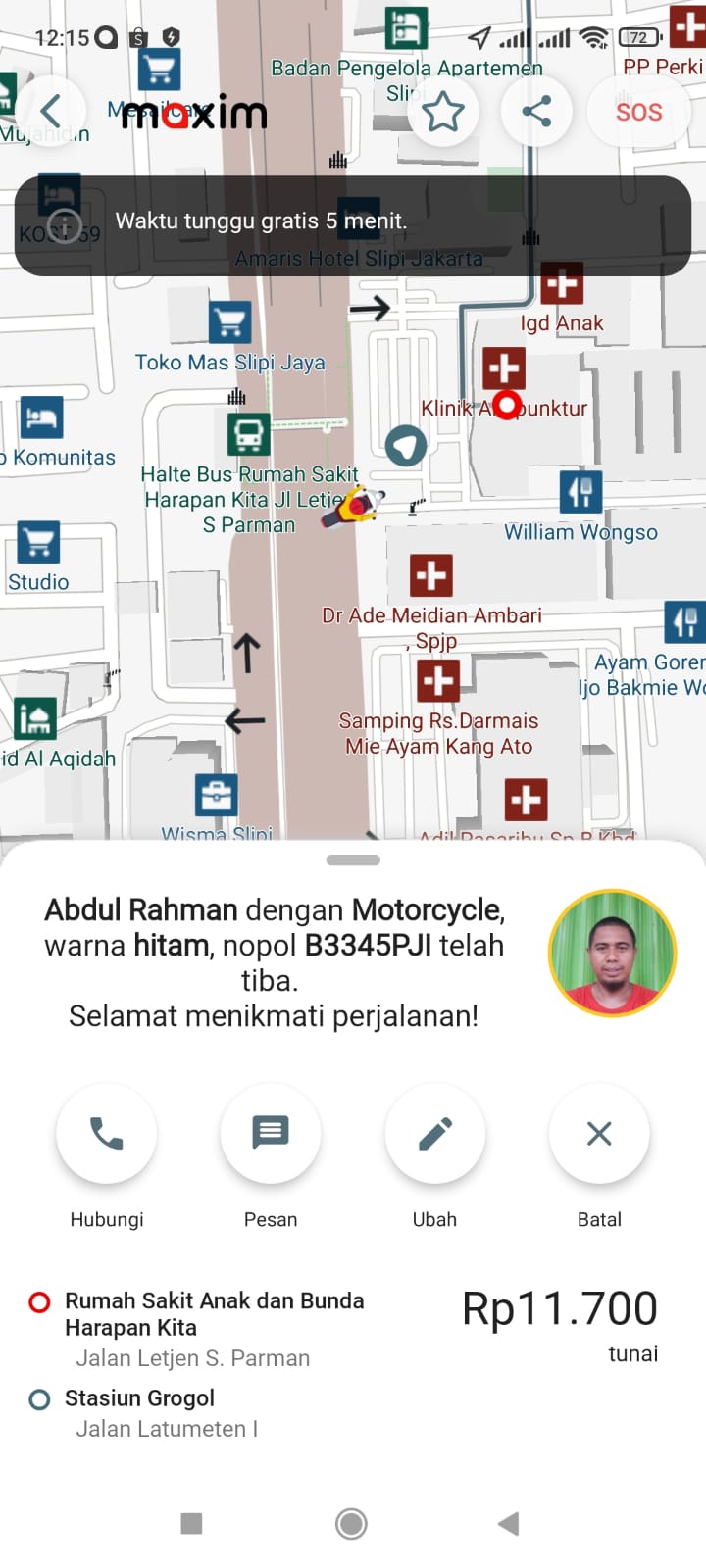
Task: Send a message via Pesan
Action: pos(271,1134)
